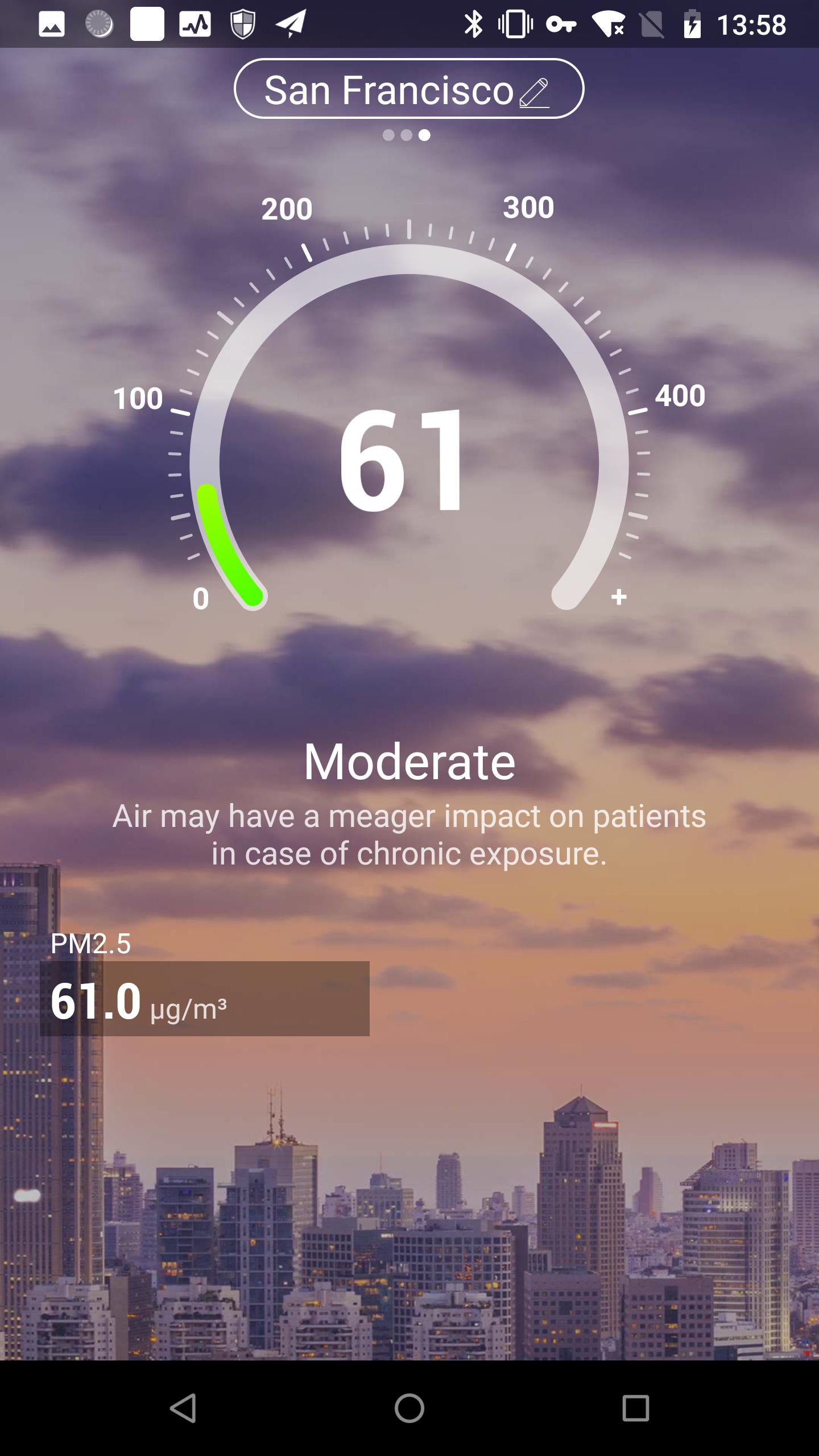This screenshot has height=1456, width=819.
Task: Open the PM2.5 61.0 µg/m³ reading
Action: (205, 998)
